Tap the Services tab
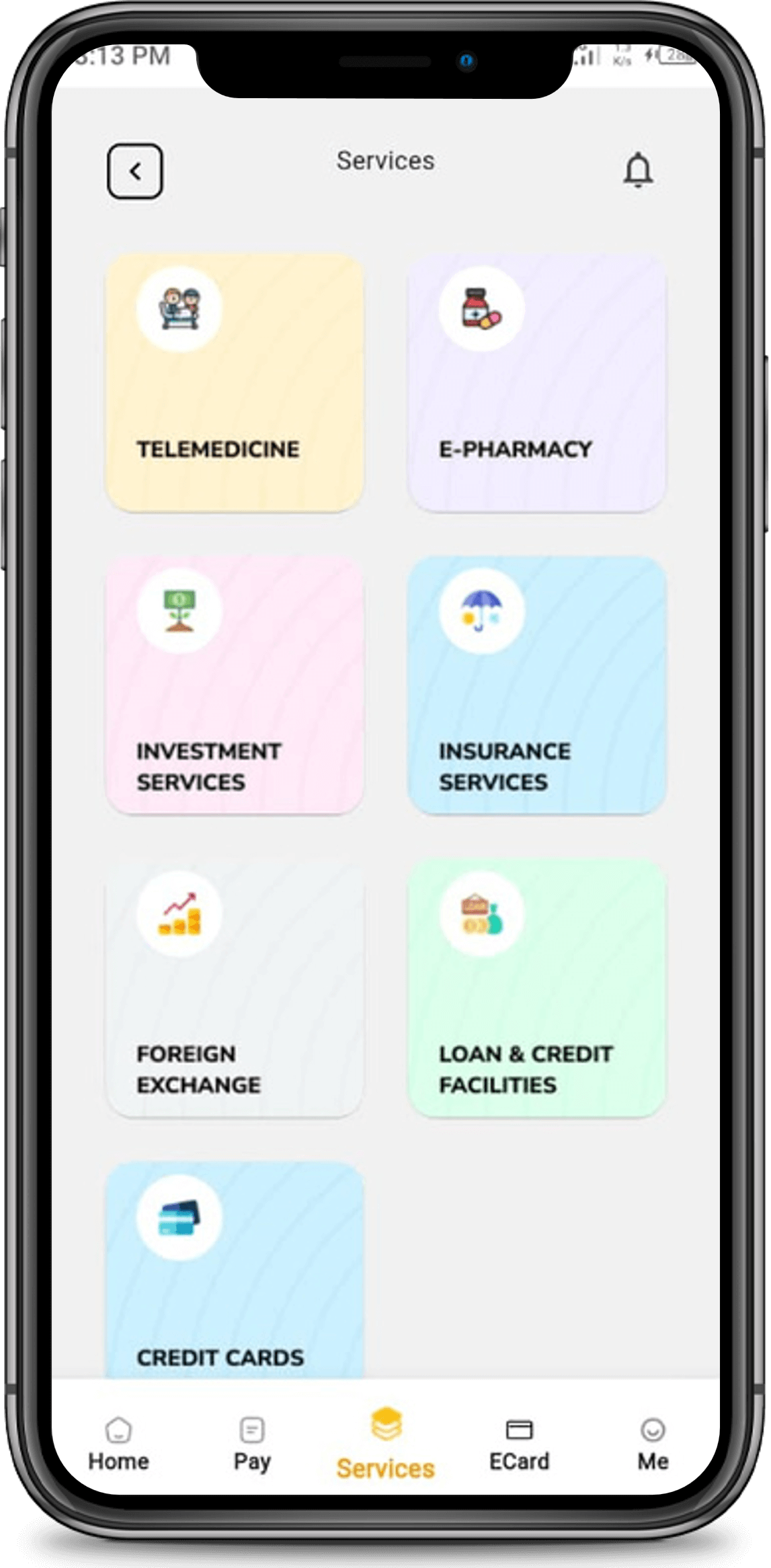The height and width of the screenshot is (1568, 771). tap(386, 1444)
